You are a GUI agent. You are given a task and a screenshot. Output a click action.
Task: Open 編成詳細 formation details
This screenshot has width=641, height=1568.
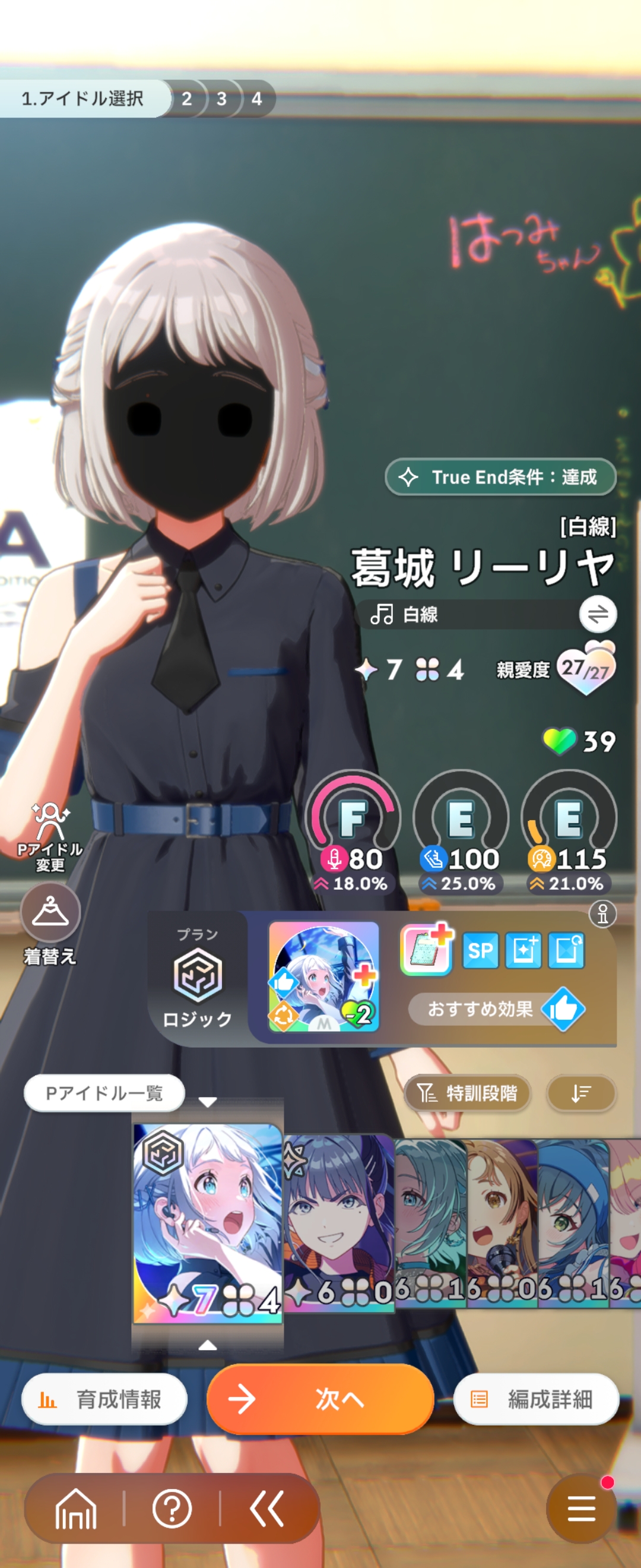point(536,1399)
